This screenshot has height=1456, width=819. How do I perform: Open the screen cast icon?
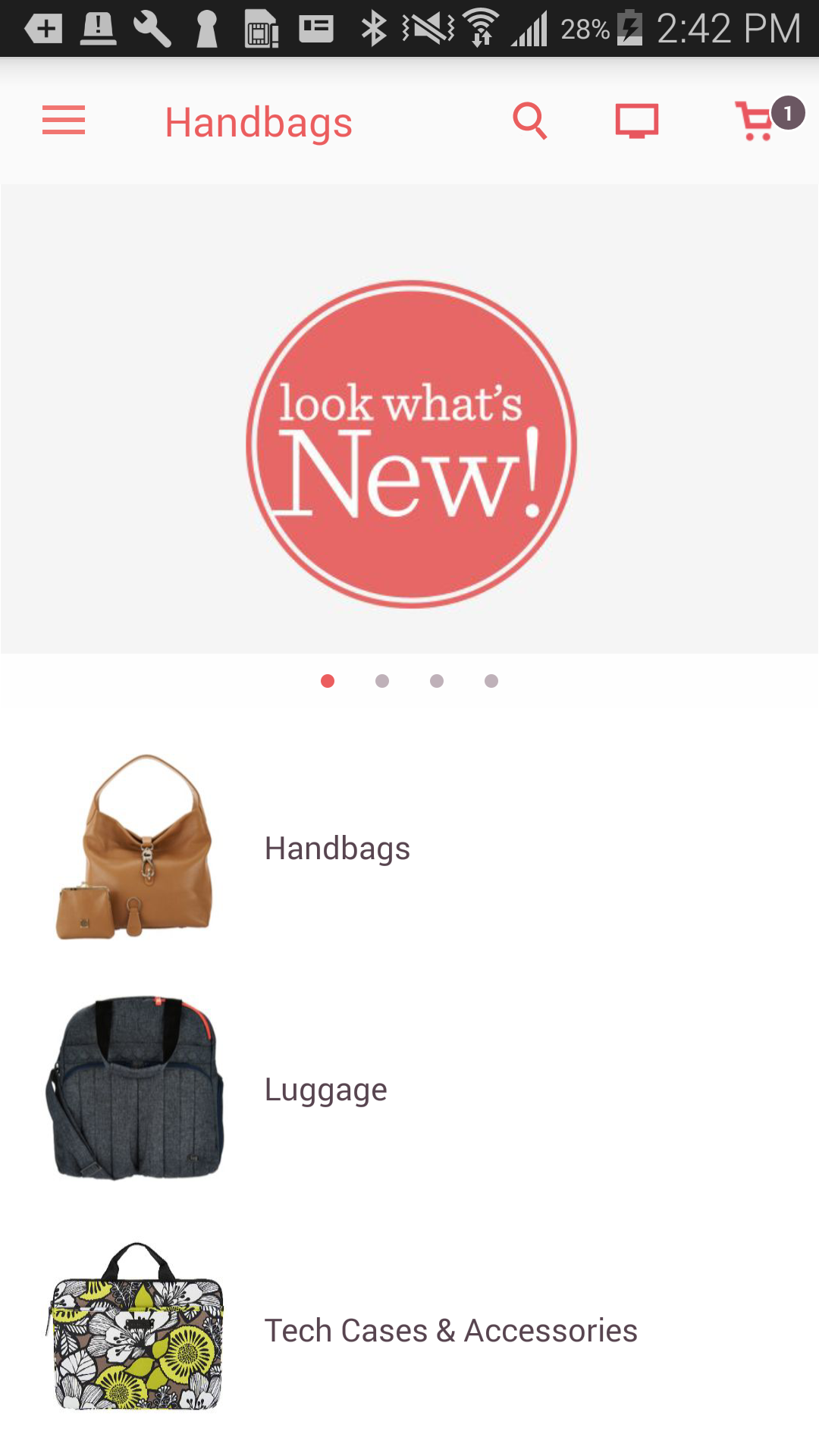click(637, 120)
